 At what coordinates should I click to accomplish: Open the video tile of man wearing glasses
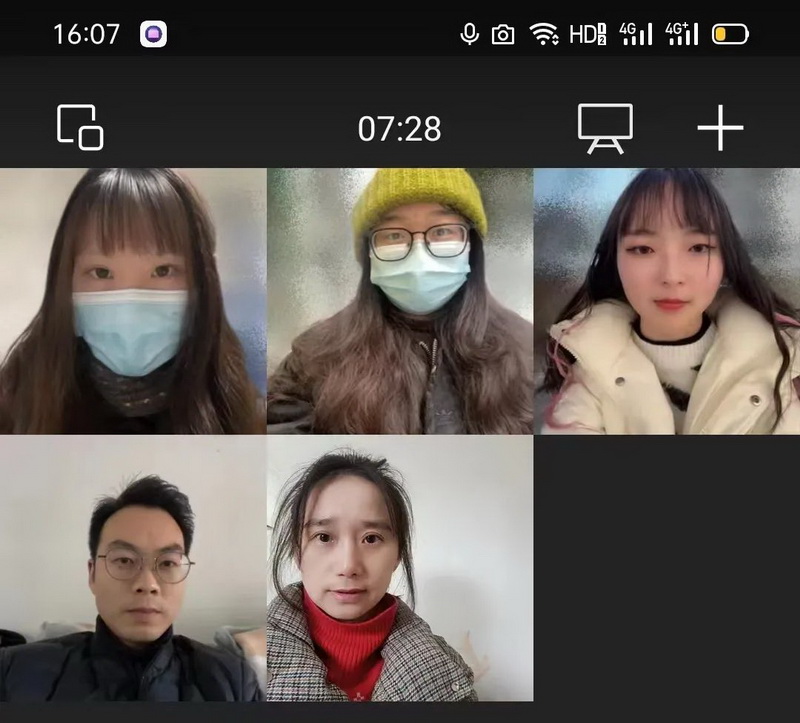pyautogui.click(x=133, y=568)
